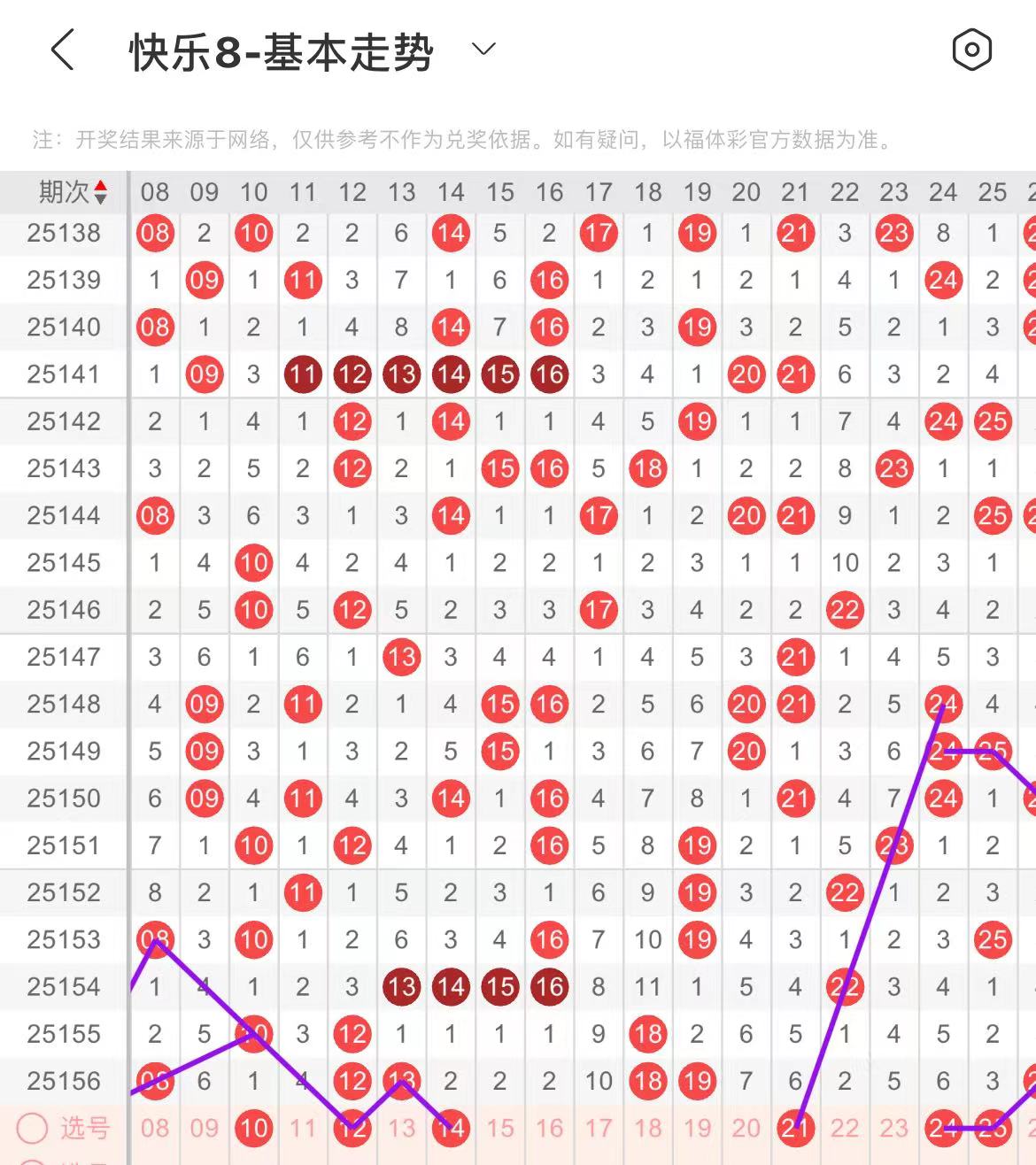This screenshot has width=1036, height=1165.
Task: Pick number 20 in the 选号 row
Action: [x=746, y=1128]
